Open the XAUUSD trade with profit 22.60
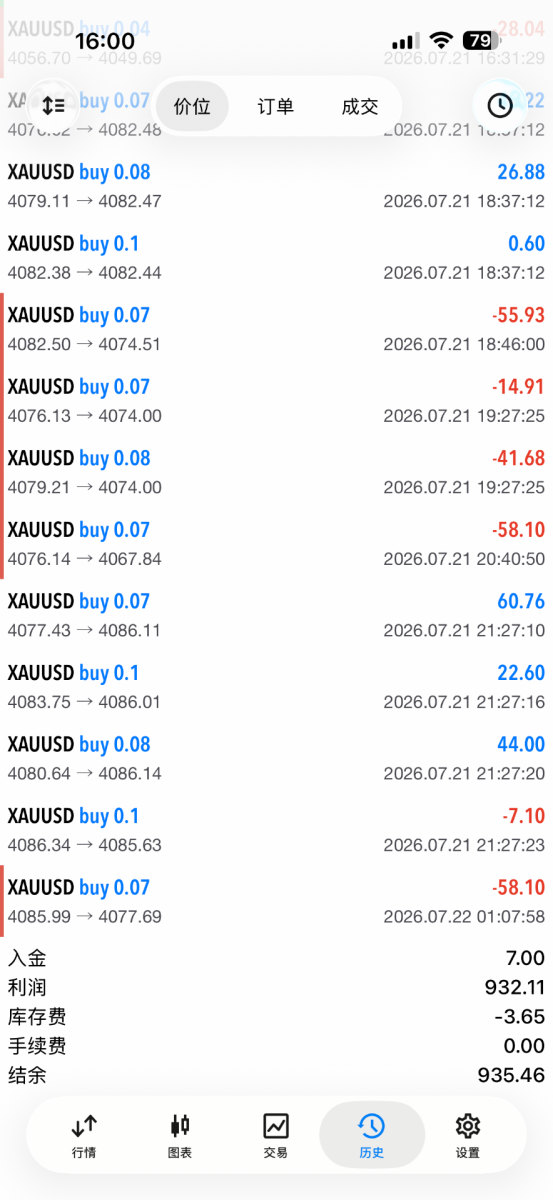The image size is (553, 1200). (276, 687)
